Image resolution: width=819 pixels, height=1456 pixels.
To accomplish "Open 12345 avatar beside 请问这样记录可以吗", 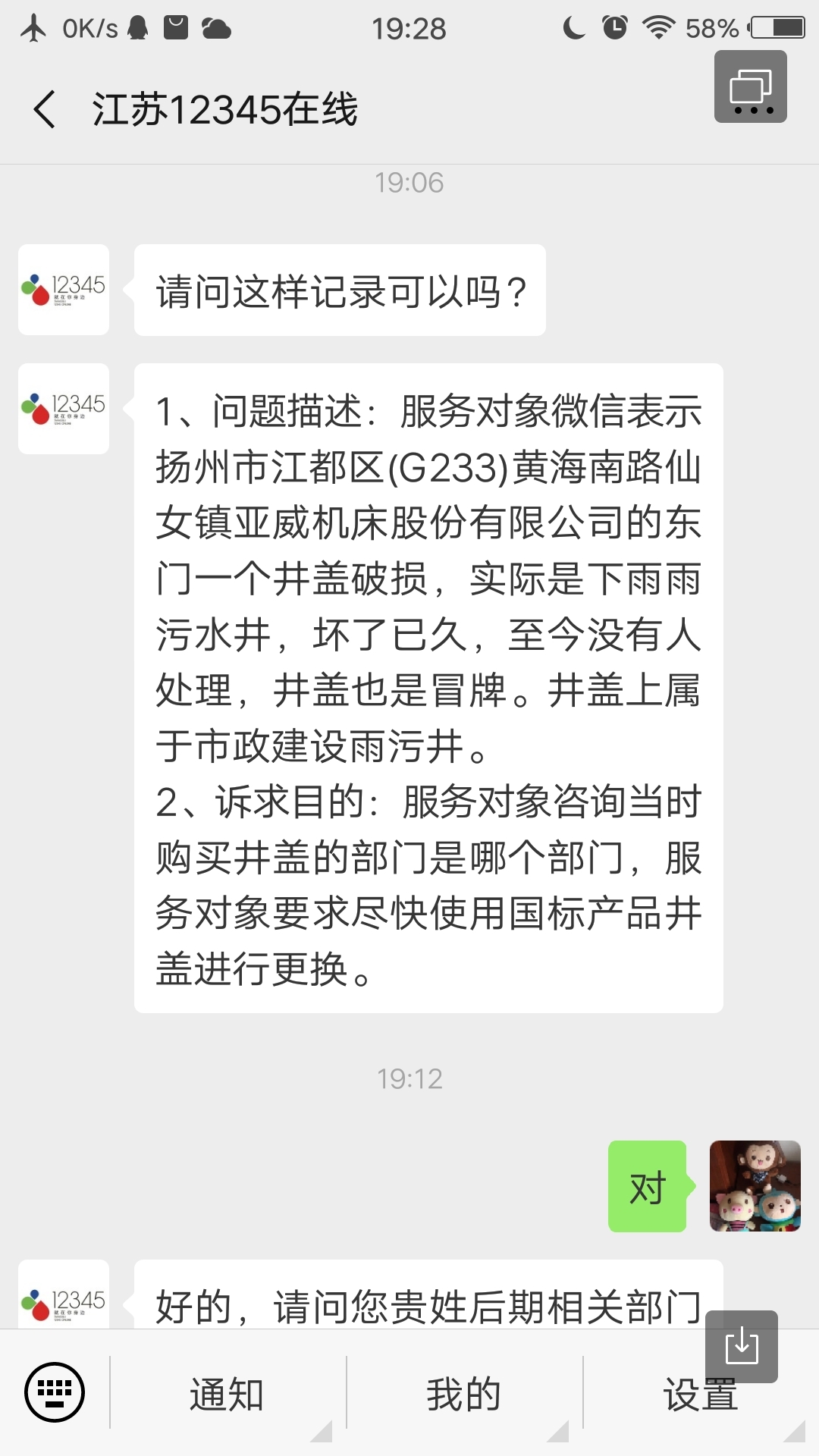I will [64, 290].
